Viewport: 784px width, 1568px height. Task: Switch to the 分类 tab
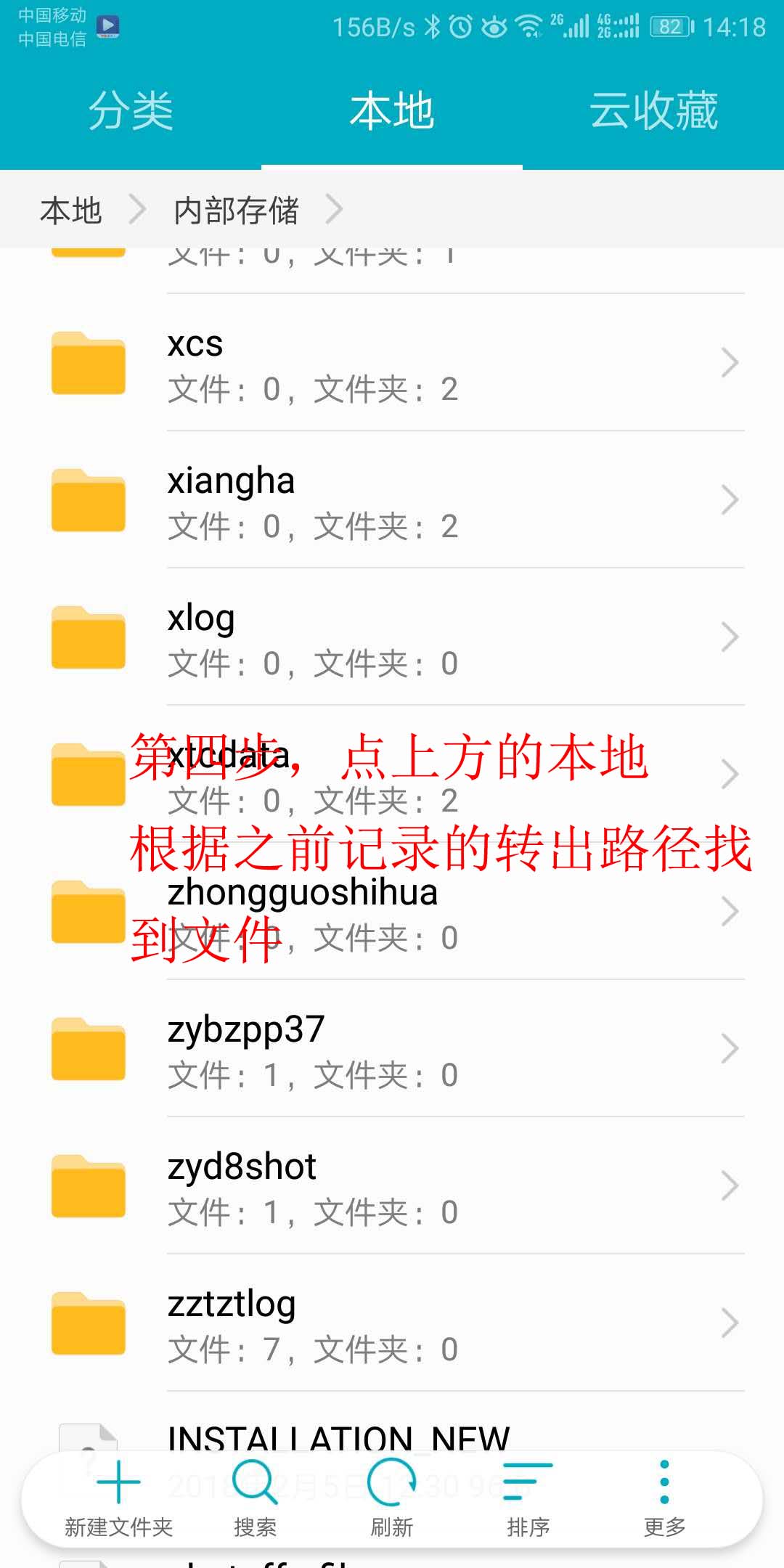point(131,109)
